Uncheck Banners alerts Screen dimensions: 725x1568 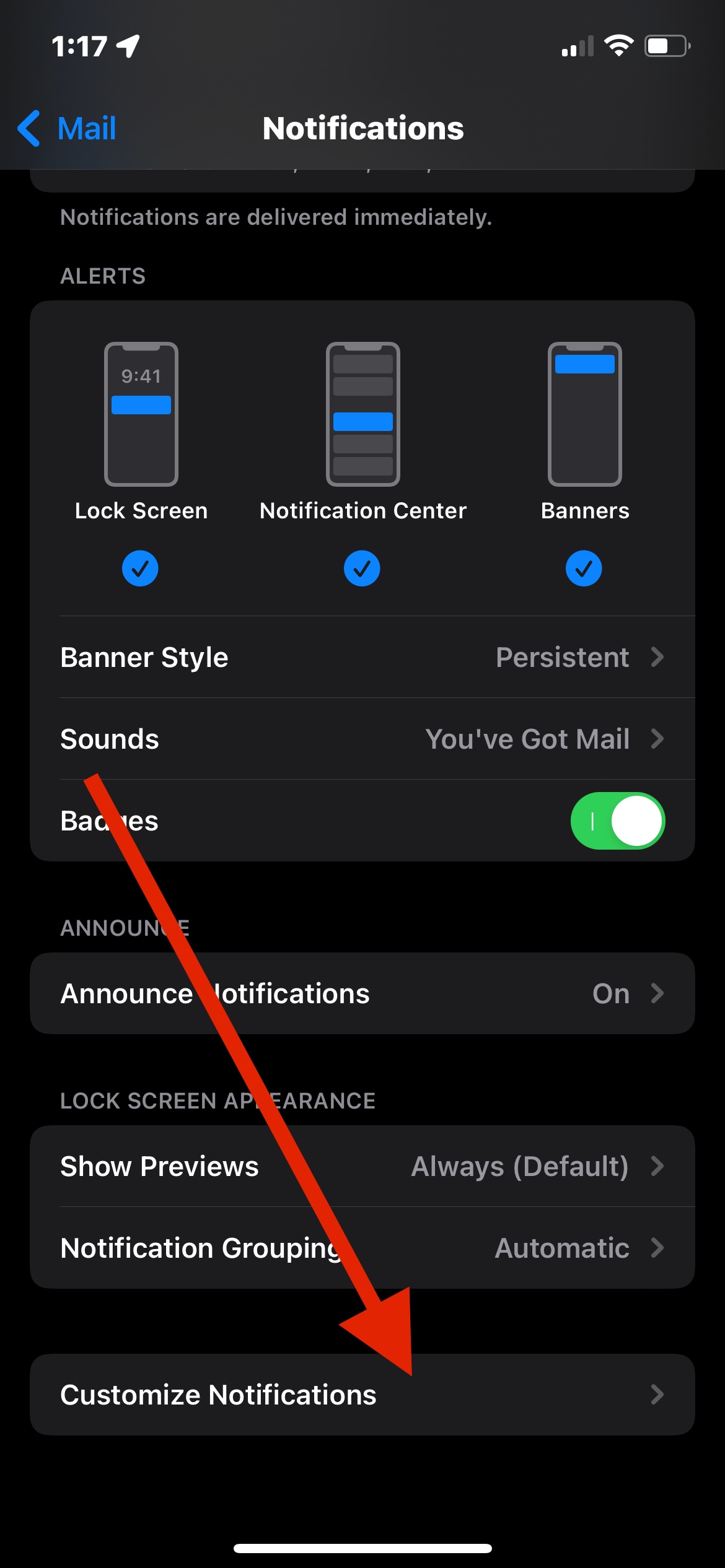tap(584, 568)
